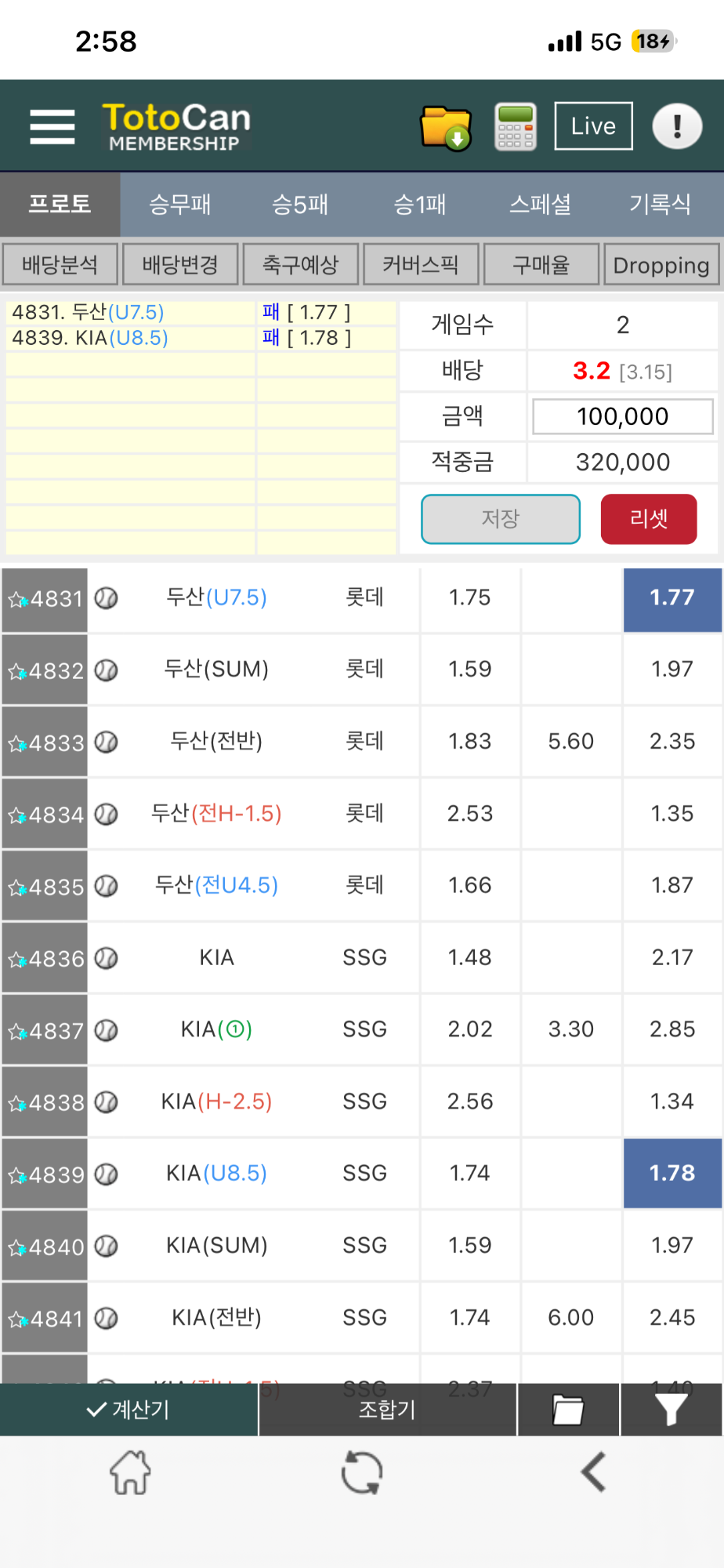Screen dimensions: 724x1568
Task: Edit the 금액 amount field
Action: click(x=623, y=416)
